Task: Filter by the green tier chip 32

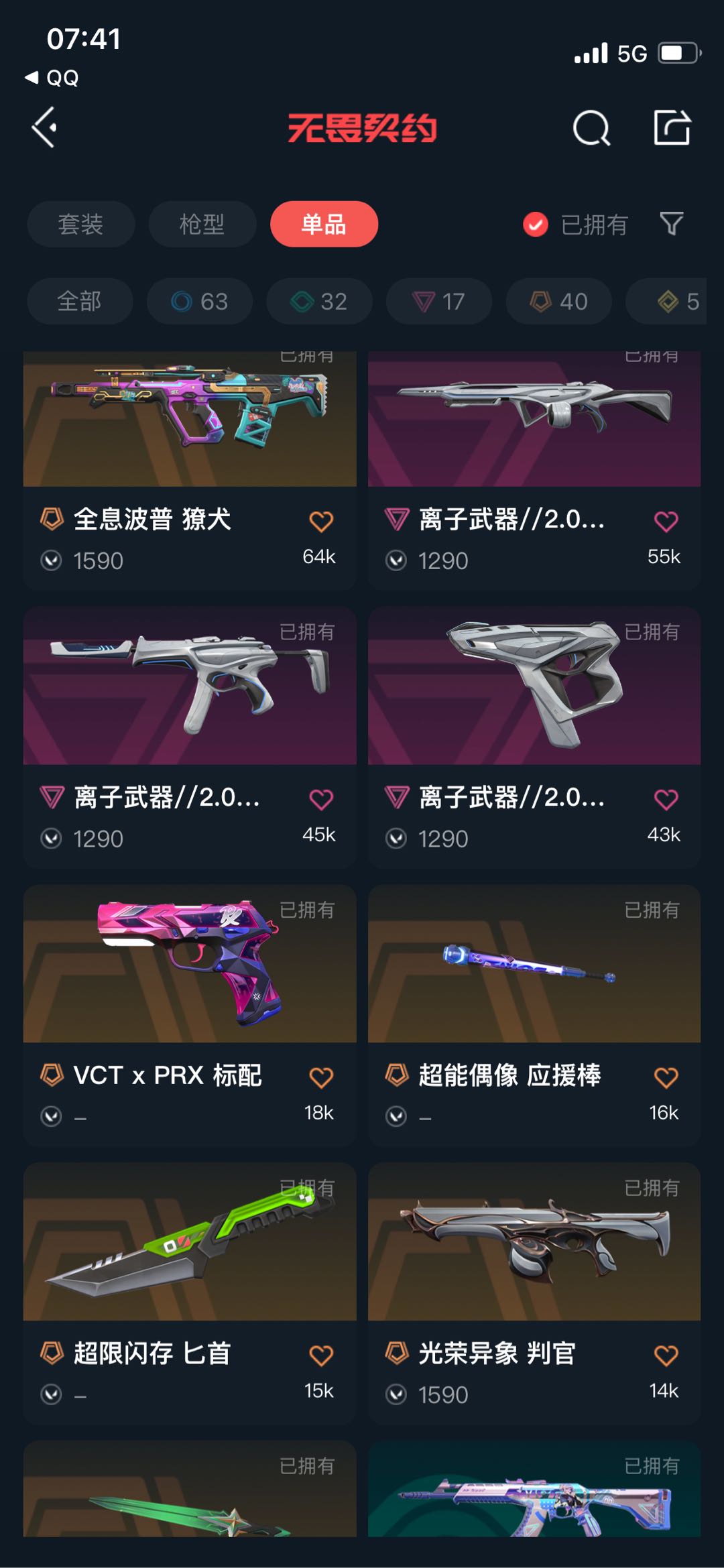Action: (319, 302)
